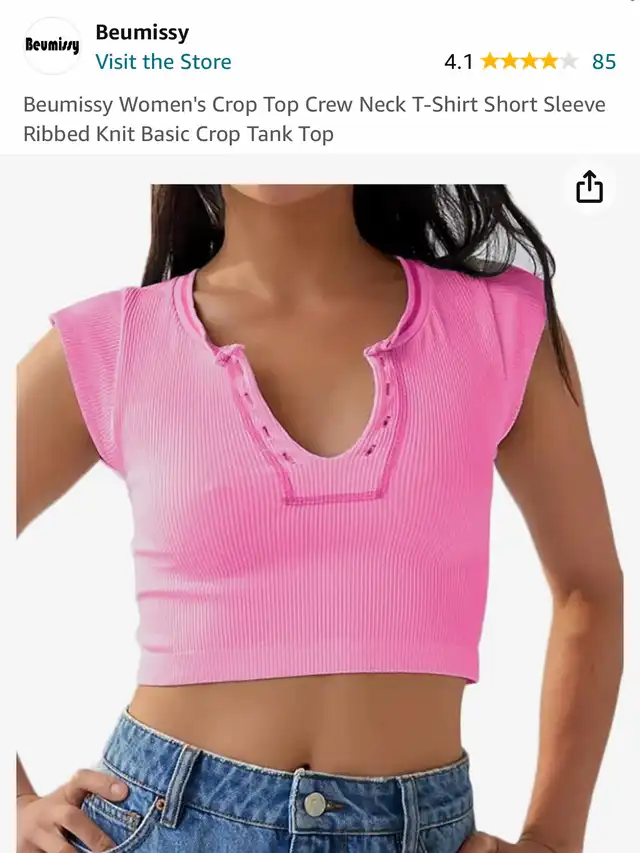Visit the Beumissy store

pyautogui.click(x=163, y=62)
